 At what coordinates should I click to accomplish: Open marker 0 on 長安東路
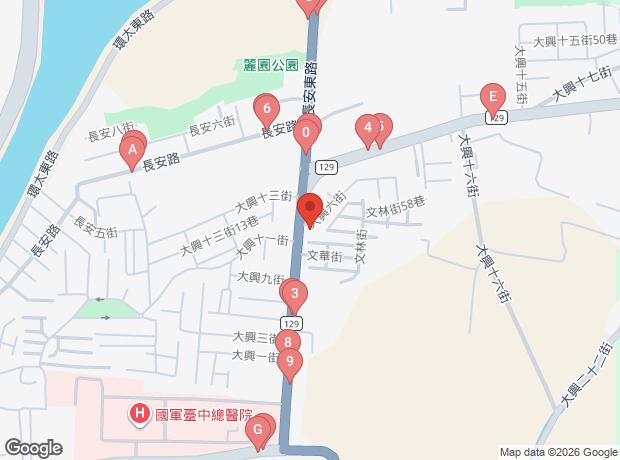coord(307,130)
